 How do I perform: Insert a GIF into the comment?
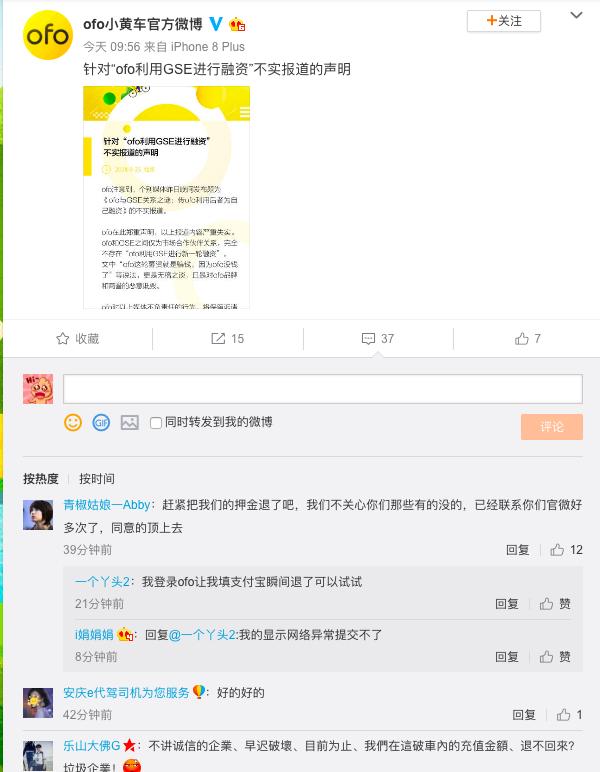coord(101,423)
